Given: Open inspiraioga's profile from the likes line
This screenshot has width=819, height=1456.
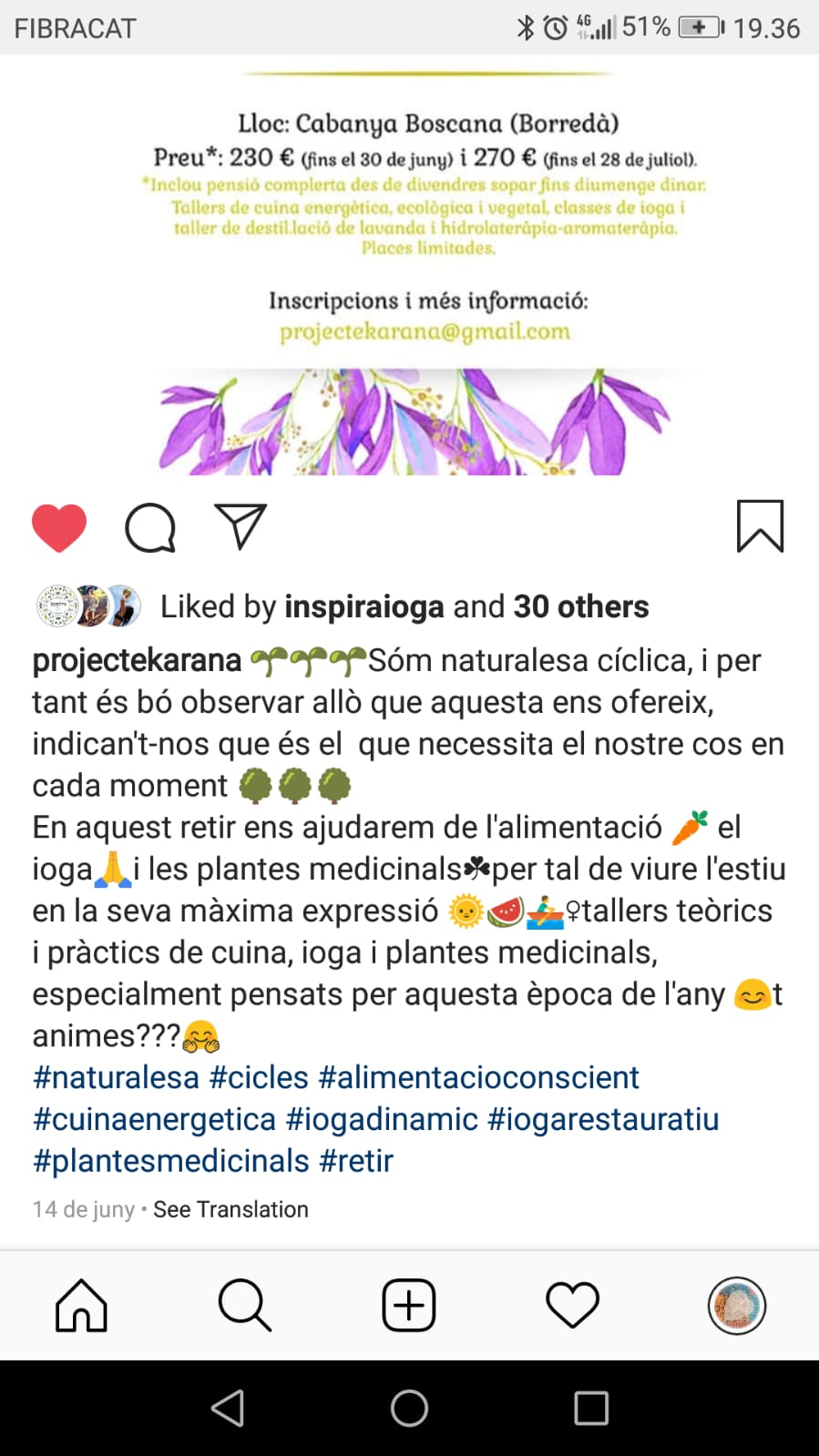Looking at the screenshot, I should 364,606.
